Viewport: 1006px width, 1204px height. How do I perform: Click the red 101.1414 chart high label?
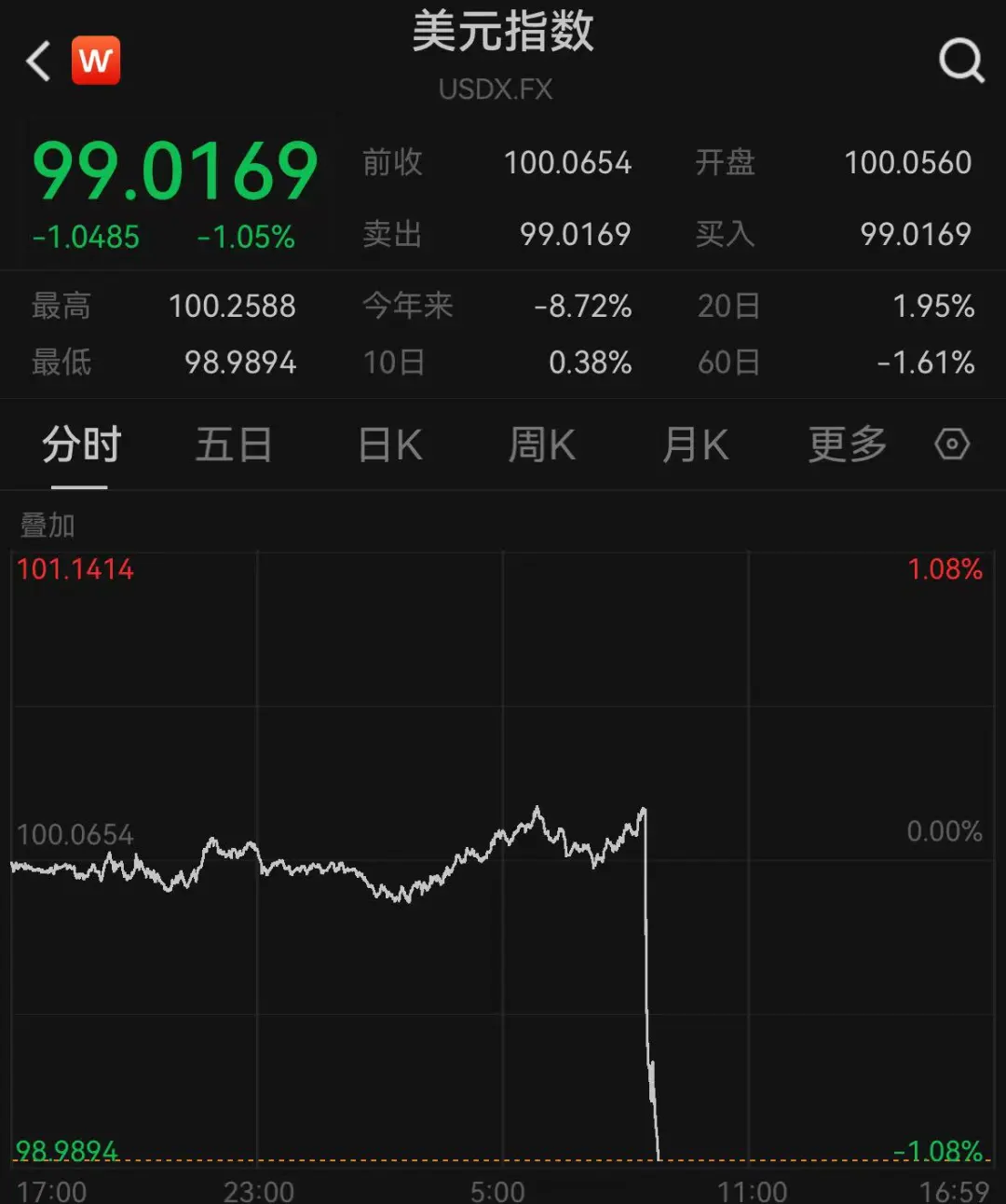77,568
